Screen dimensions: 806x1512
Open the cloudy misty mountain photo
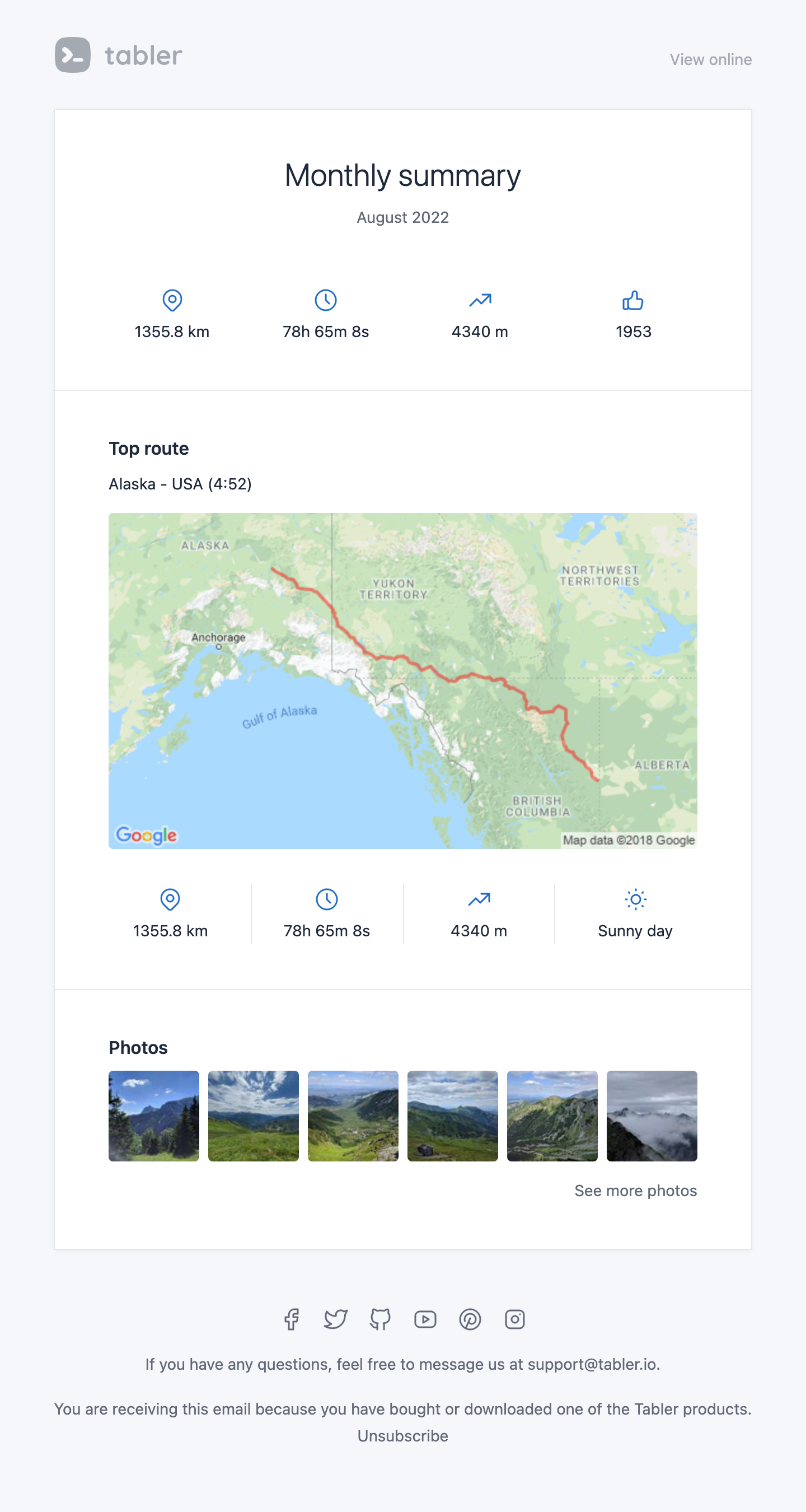click(652, 1116)
